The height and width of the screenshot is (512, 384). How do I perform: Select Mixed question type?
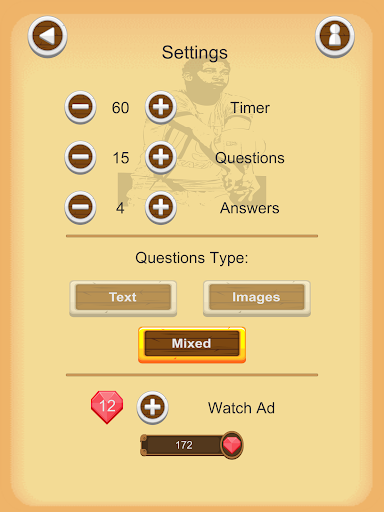[192, 344]
